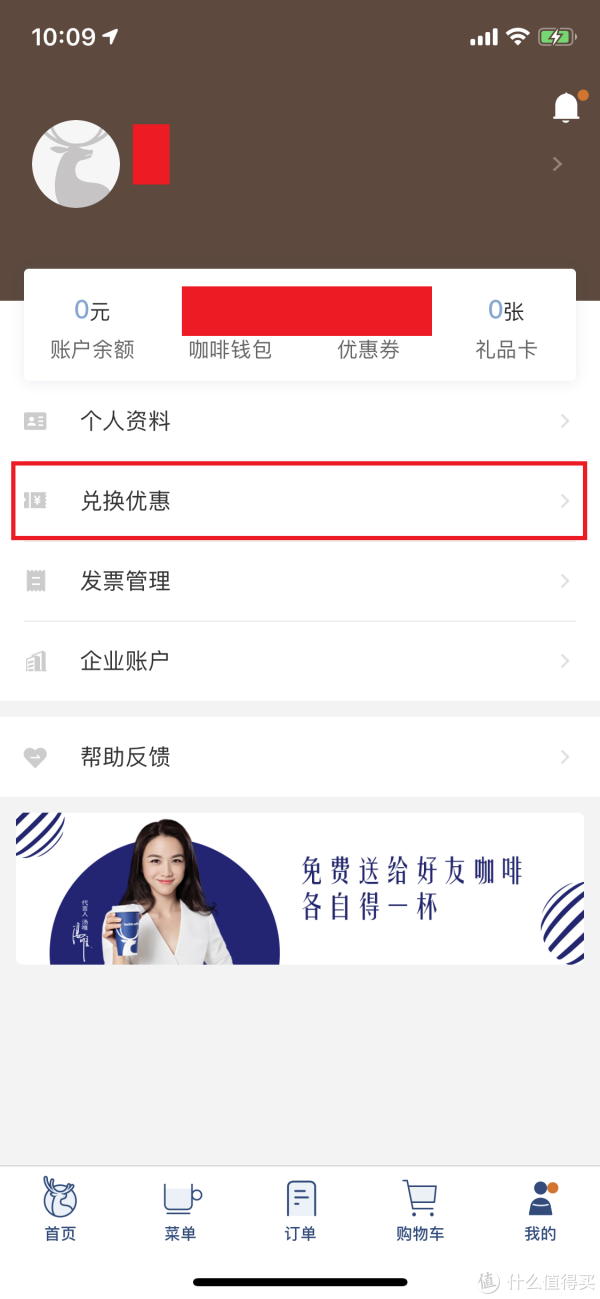Open 礼品卡 gift cards
This screenshot has height=1299, width=600.
pos(506,328)
